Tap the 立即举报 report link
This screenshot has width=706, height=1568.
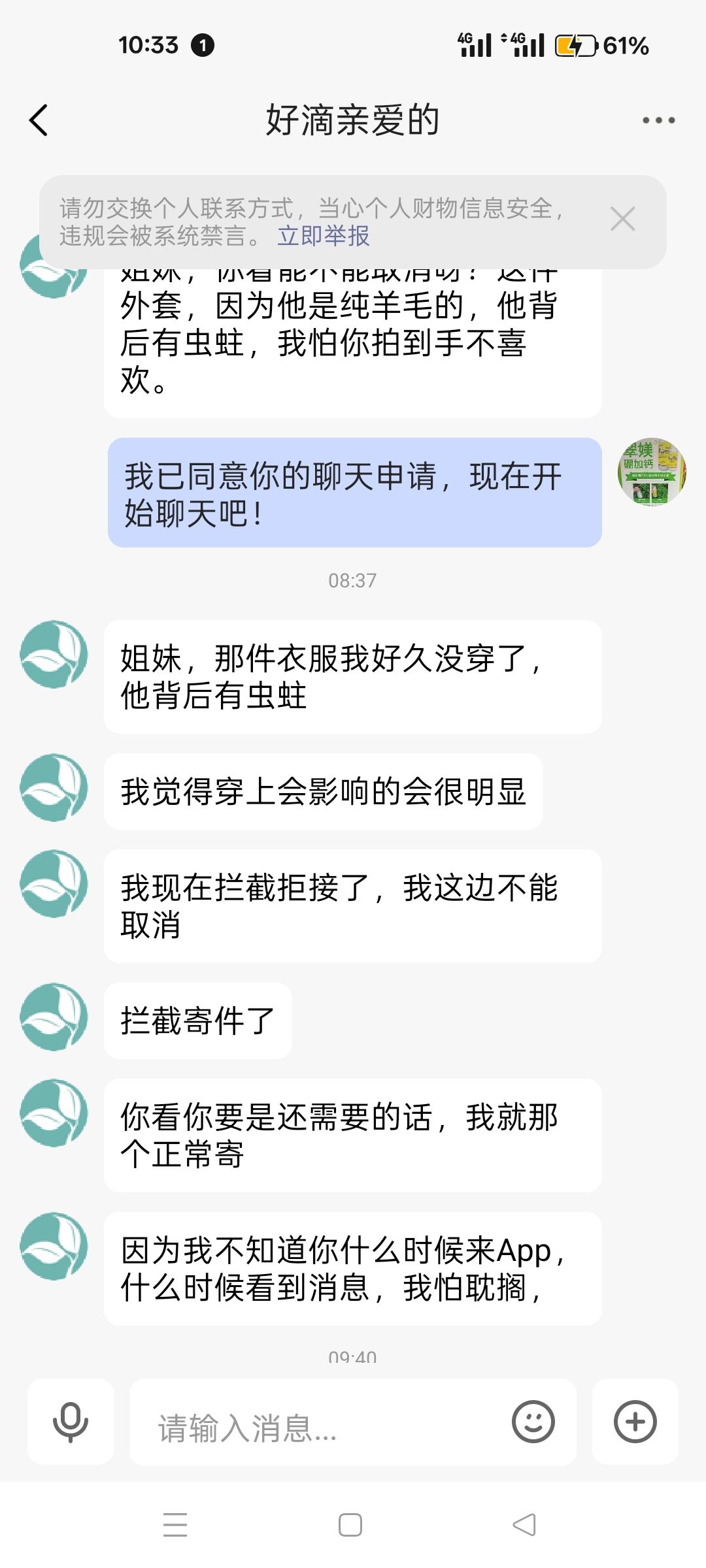(x=324, y=236)
